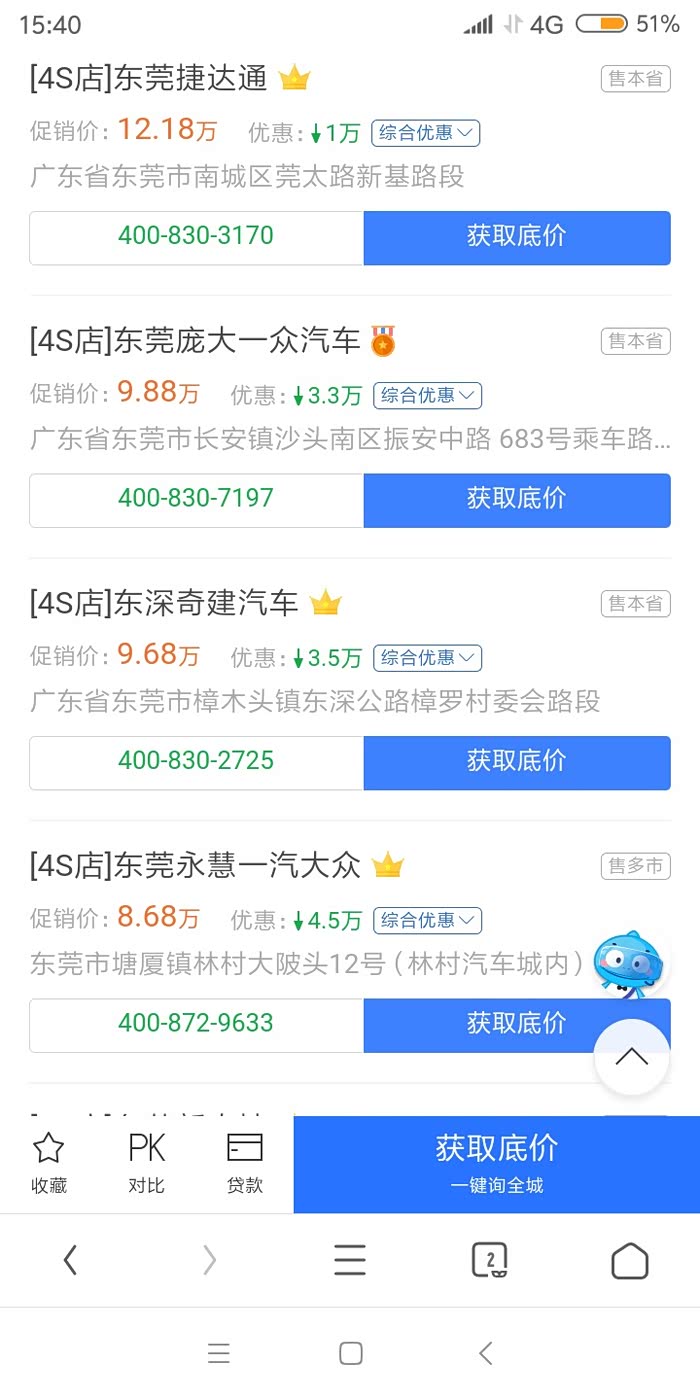Viewport: 700px width, 1400px height.
Task: Expand 综合优惠 for 东深奇建汽车
Action: click(x=427, y=657)
